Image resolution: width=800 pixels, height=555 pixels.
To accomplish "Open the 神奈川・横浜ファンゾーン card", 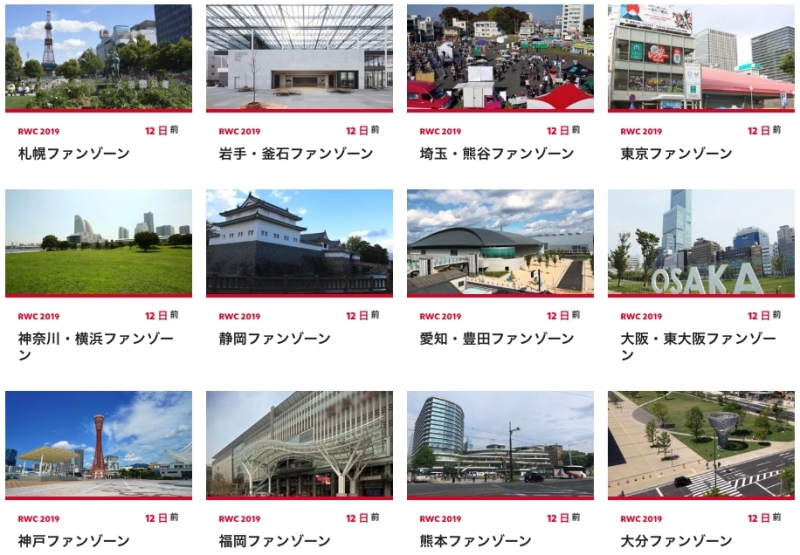I will point(98,243).
